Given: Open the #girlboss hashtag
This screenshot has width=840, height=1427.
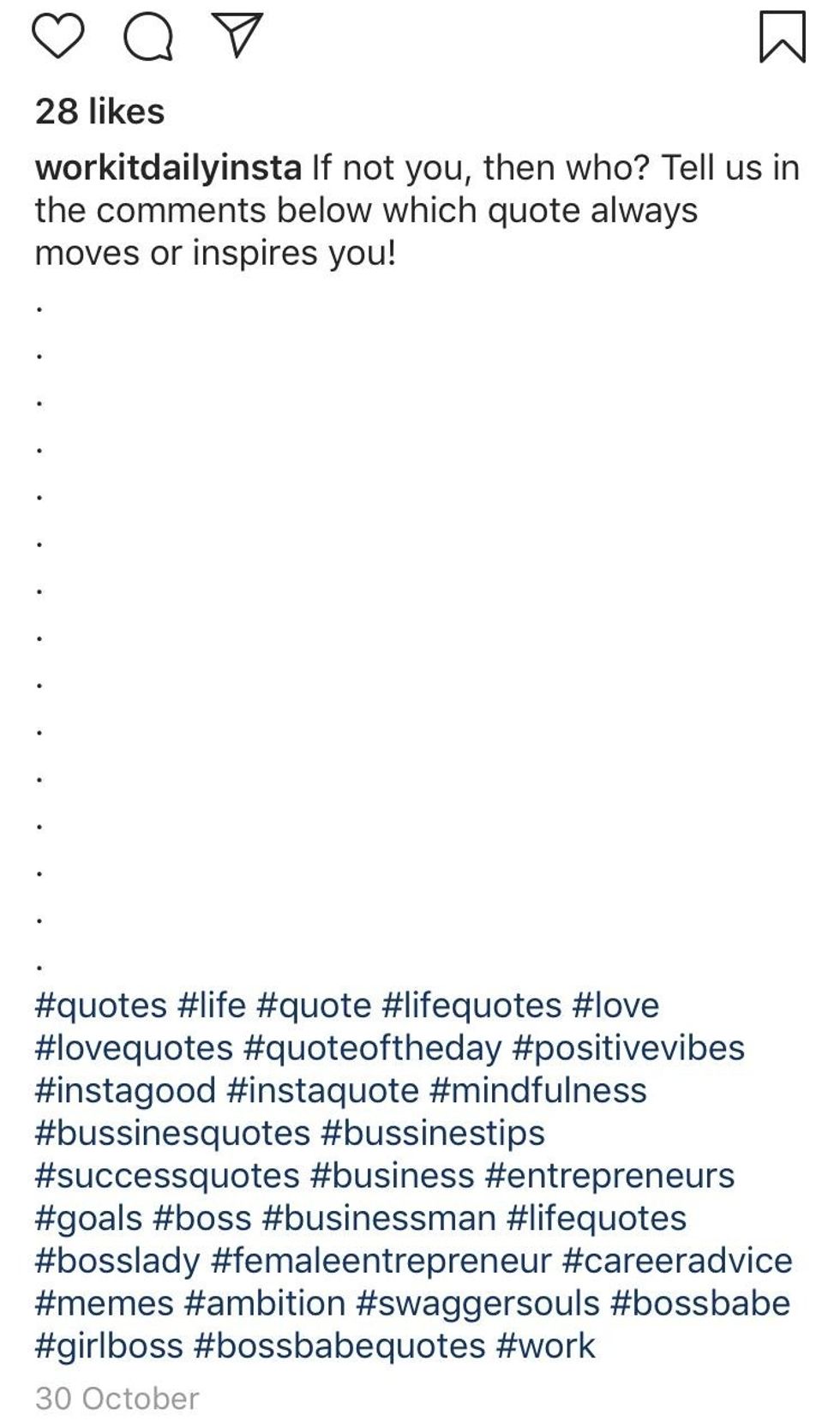Looking at the screenshot, I should tap(109, 1346).
